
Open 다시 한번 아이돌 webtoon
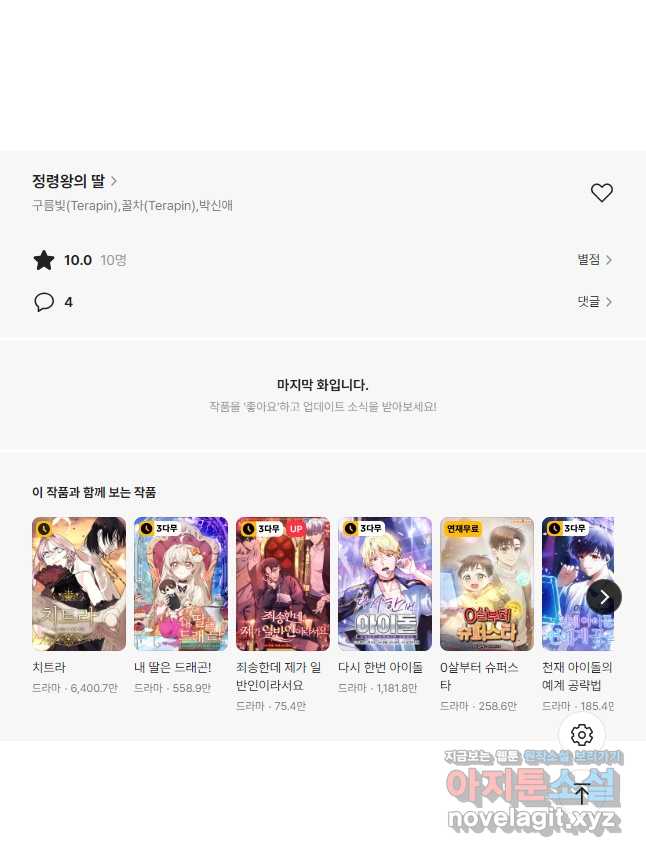pyautogui.click(x=385, y=584)
